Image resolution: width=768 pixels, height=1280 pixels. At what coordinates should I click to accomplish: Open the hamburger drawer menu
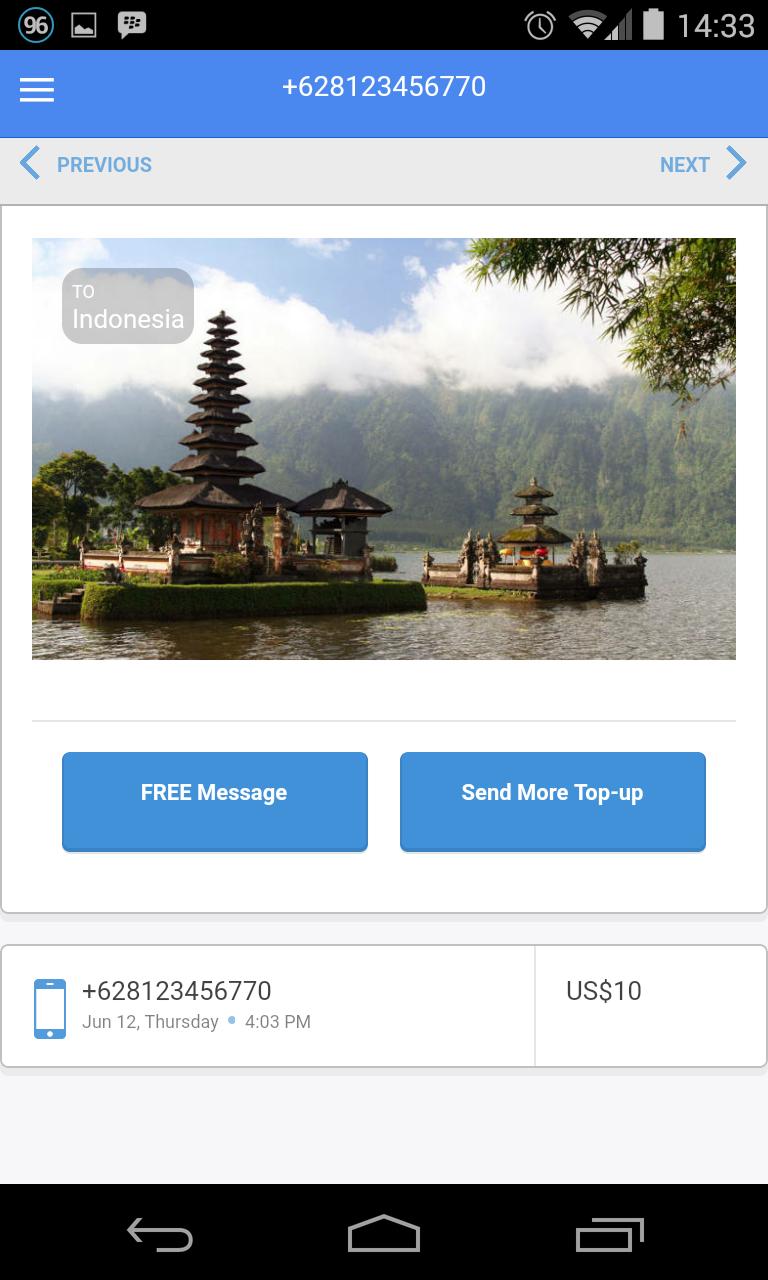tap(37, 90)
